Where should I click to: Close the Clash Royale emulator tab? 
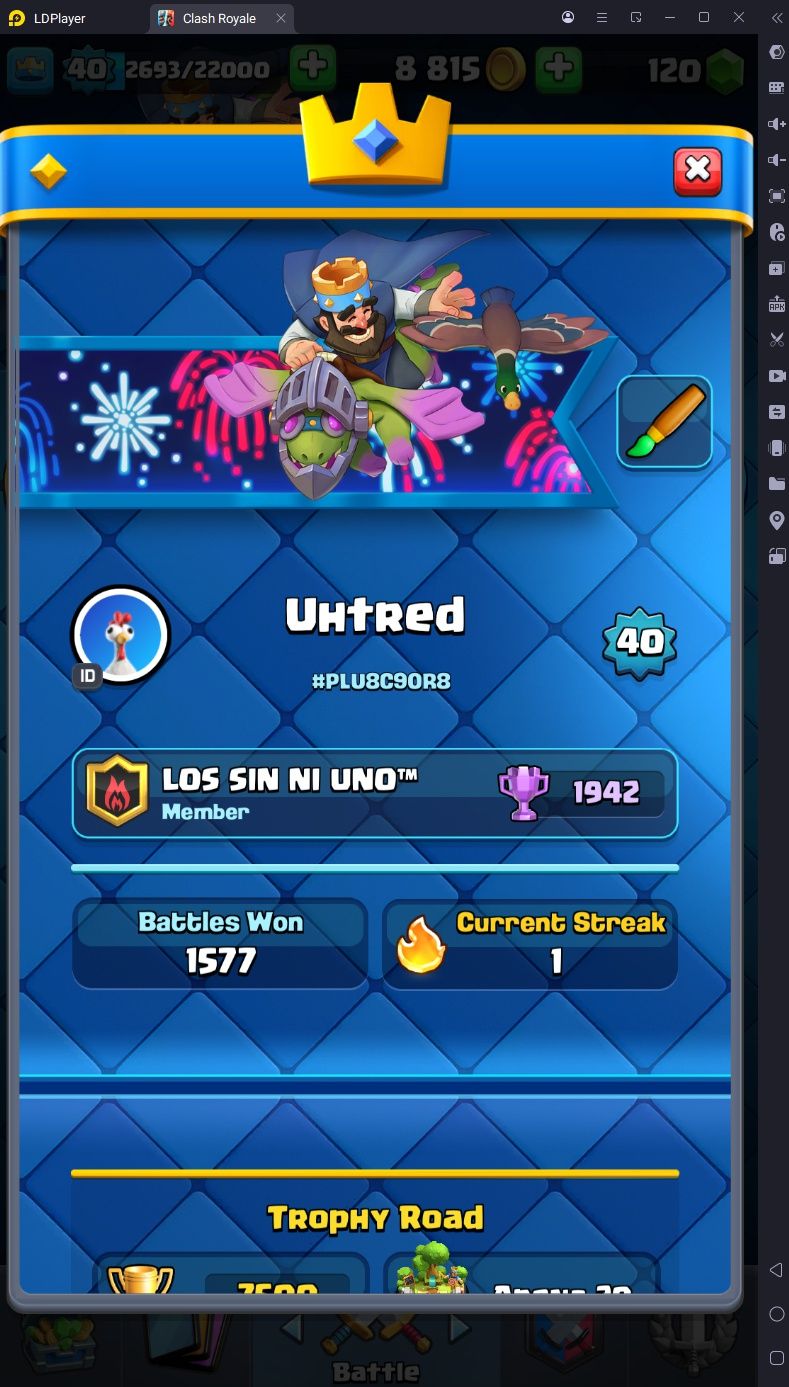click(x=281, y=18)
